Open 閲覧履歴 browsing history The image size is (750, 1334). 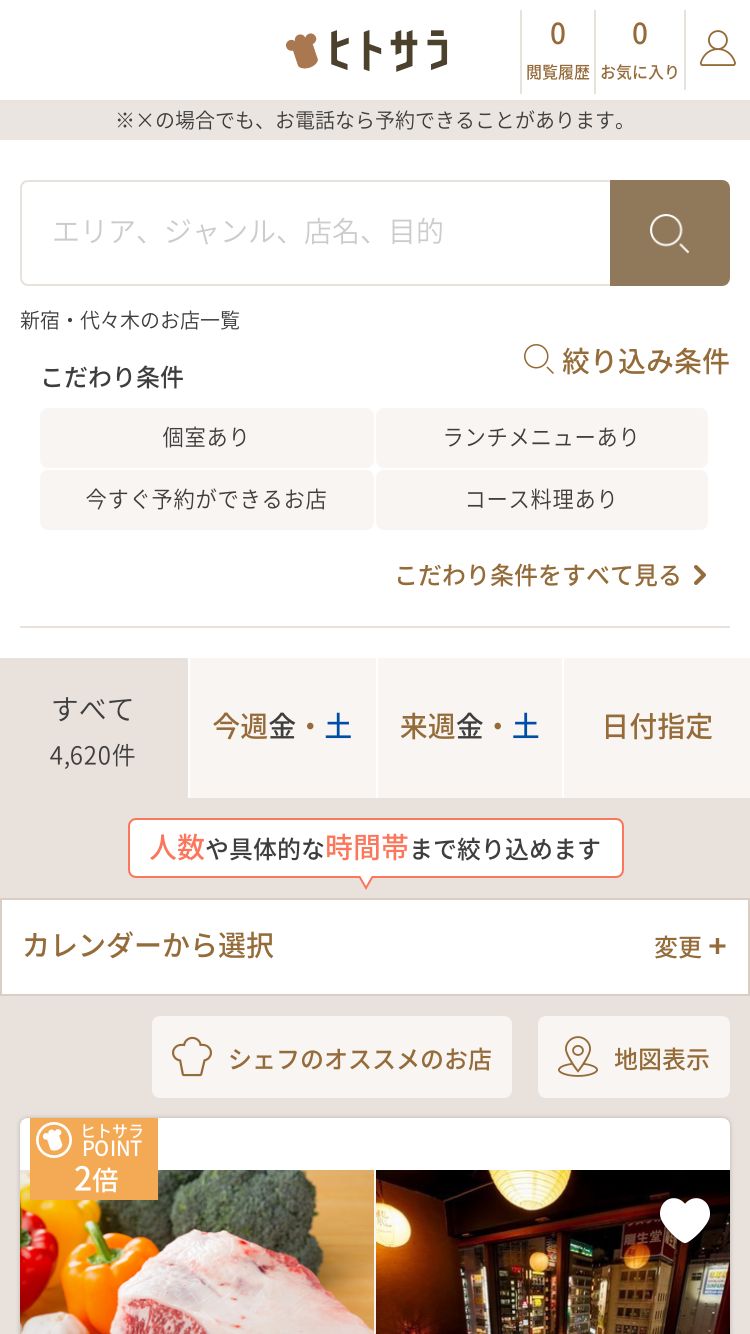pyautogui.click(x=558, y=50)
